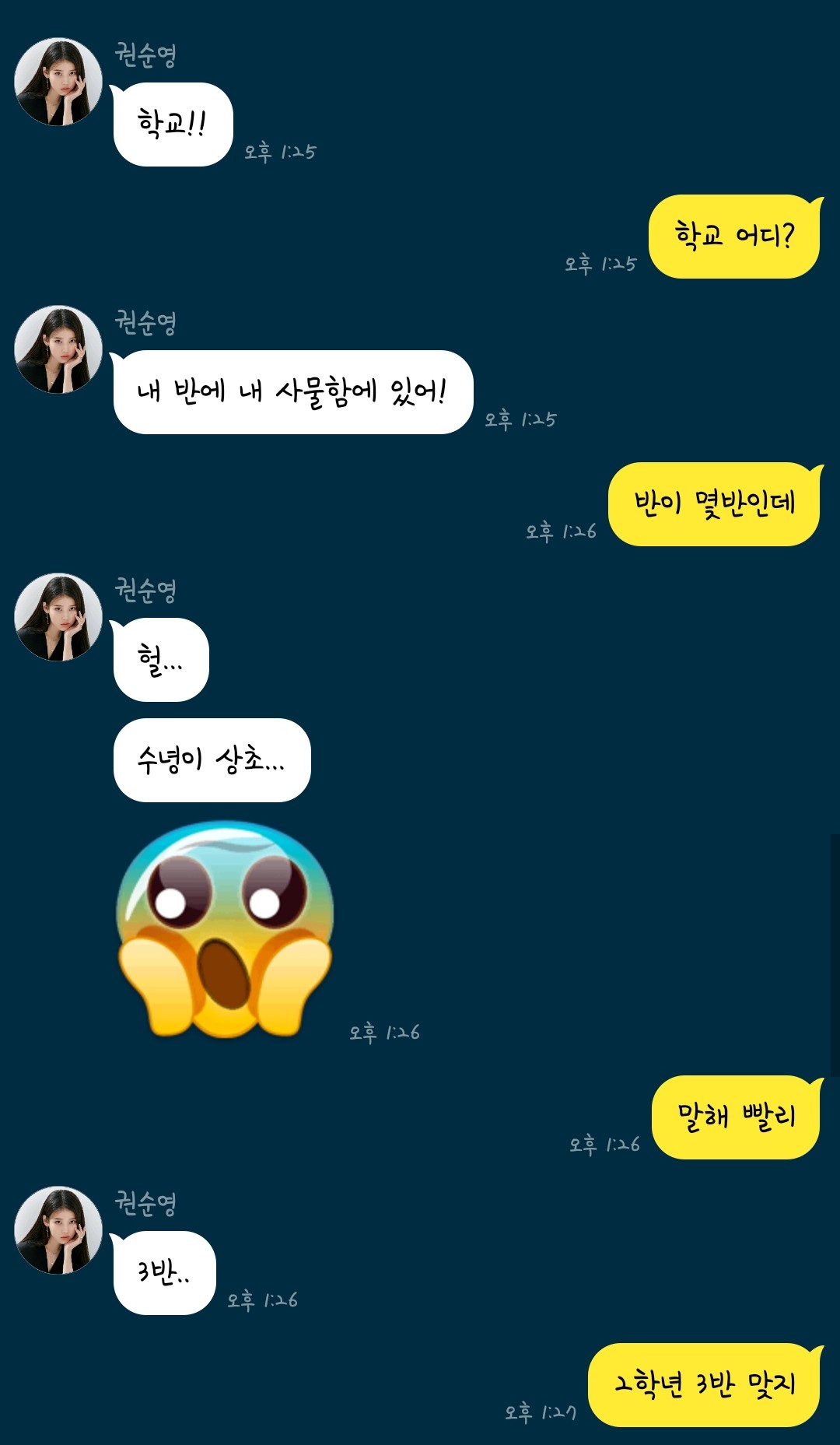The height and width of the screenshot is (1445, 840).
Task: Tap 권순영's avatar next to 내 반에 내 사물함에 있어!
Action: coord(58,349)
